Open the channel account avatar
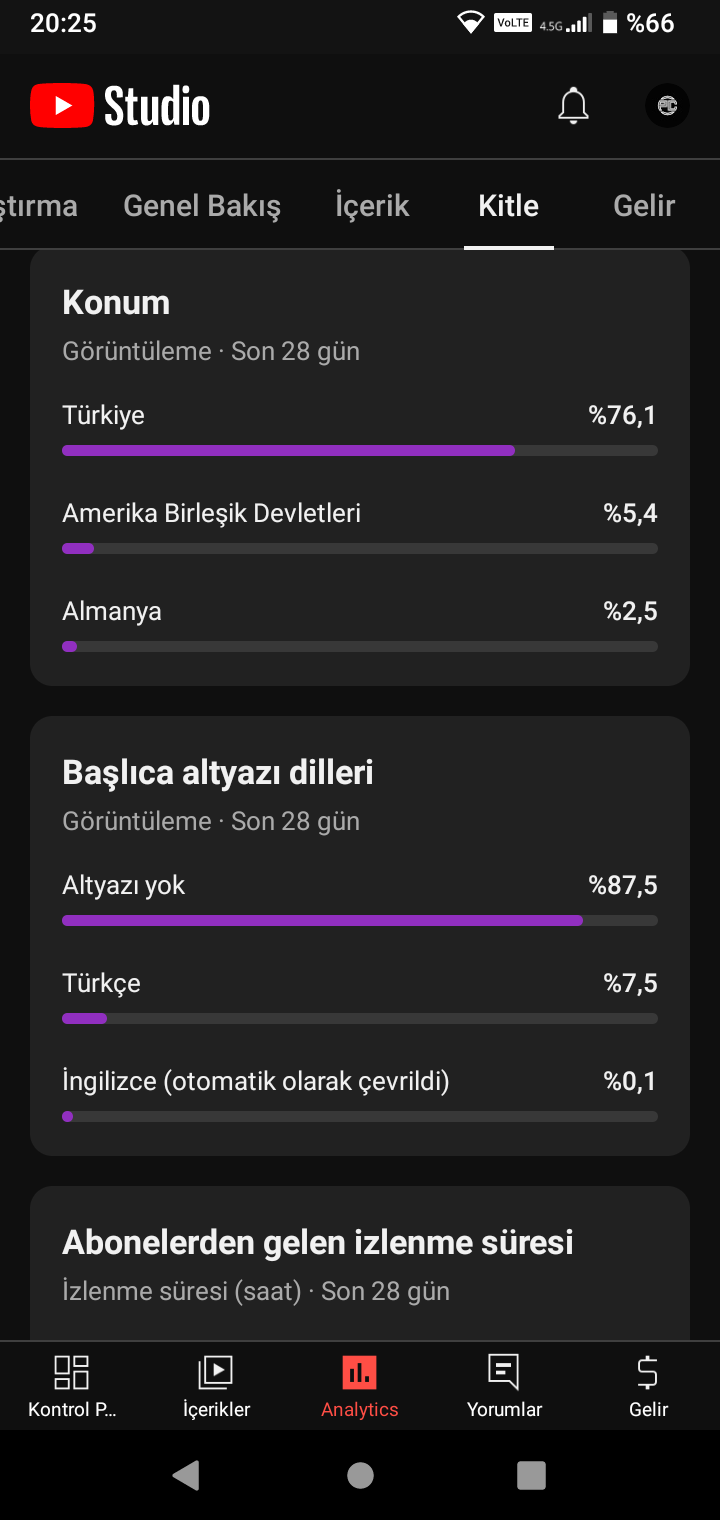This screenshot has width=720, height=1520. point(667,106)
